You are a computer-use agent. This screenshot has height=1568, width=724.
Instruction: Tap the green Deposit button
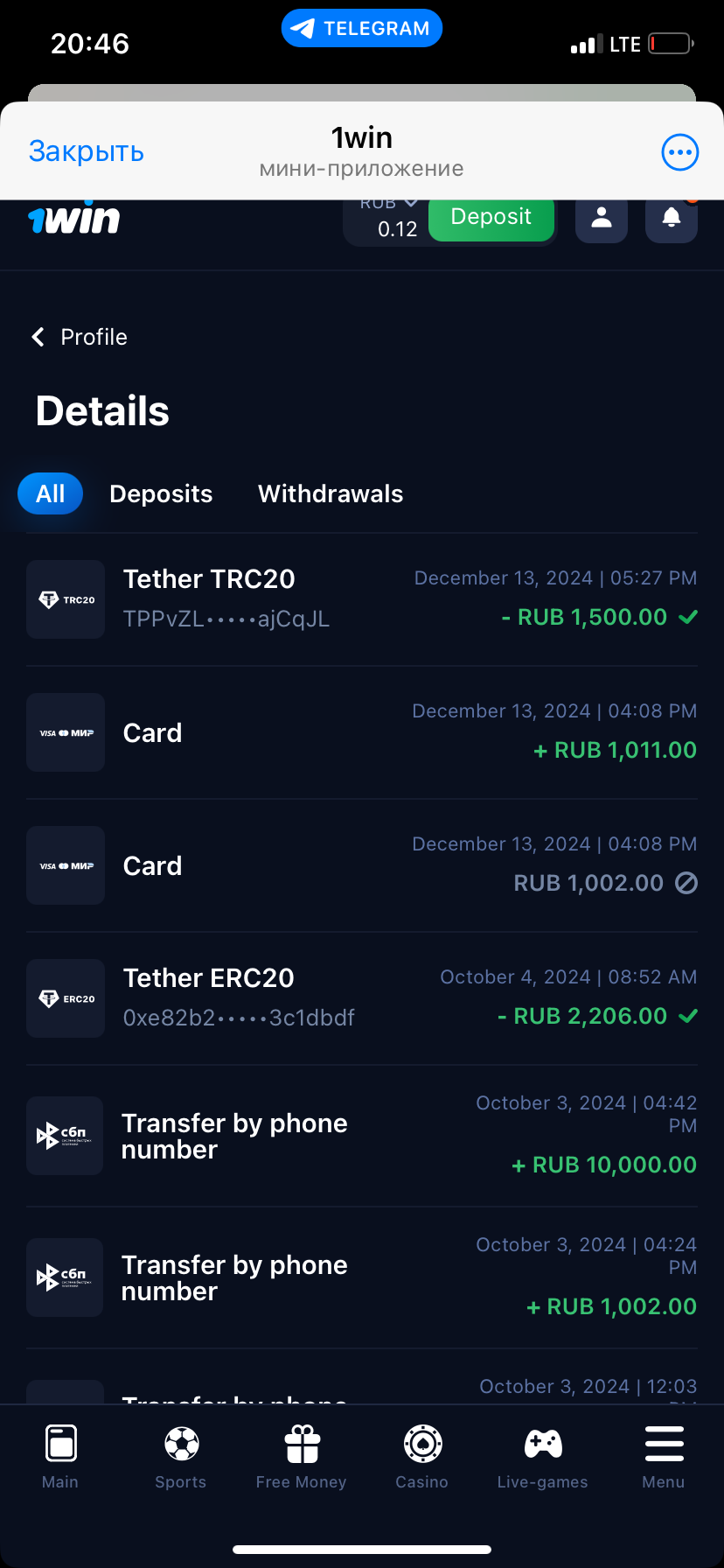pos(491,219)
